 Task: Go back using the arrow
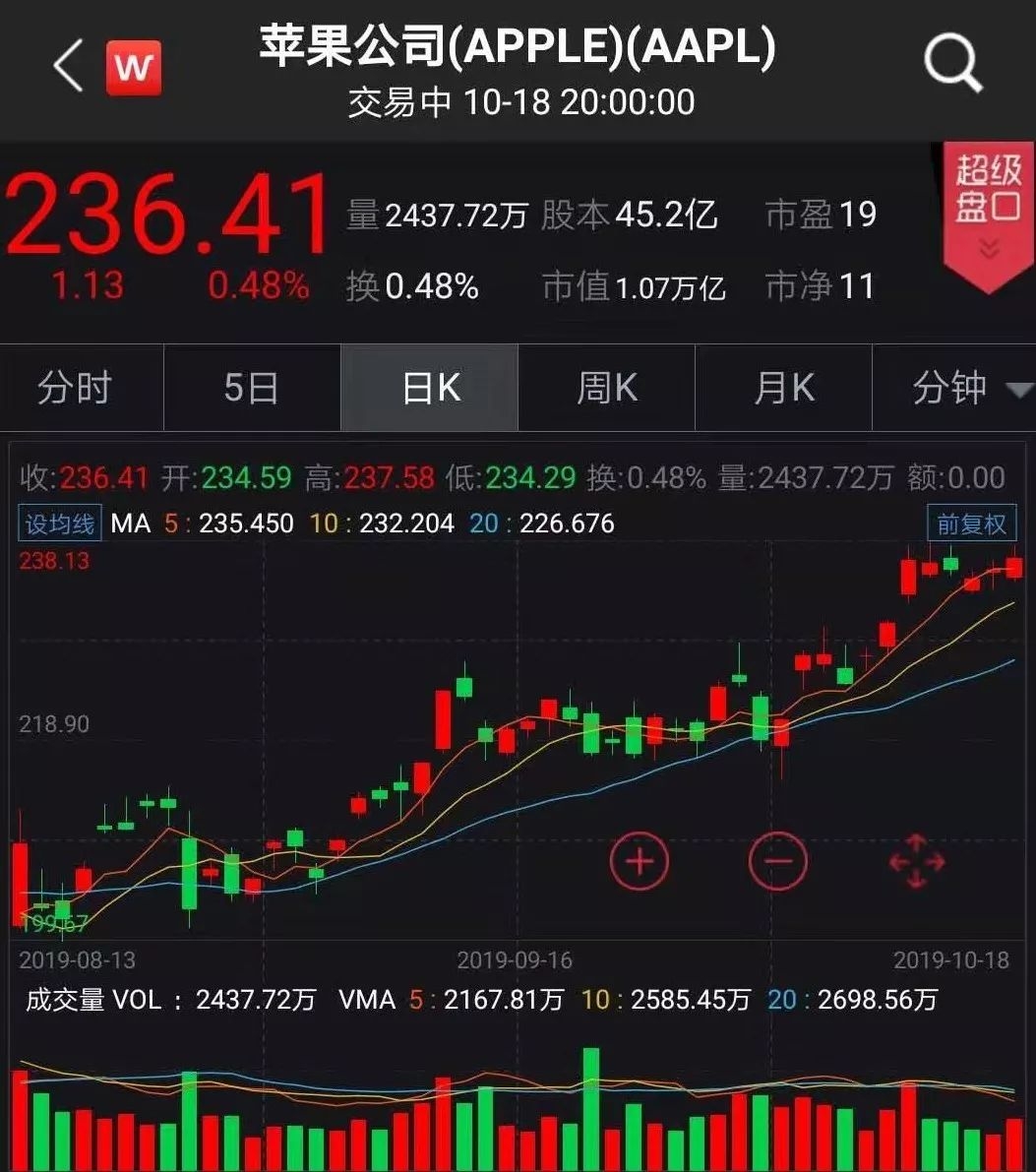point(67,67)
